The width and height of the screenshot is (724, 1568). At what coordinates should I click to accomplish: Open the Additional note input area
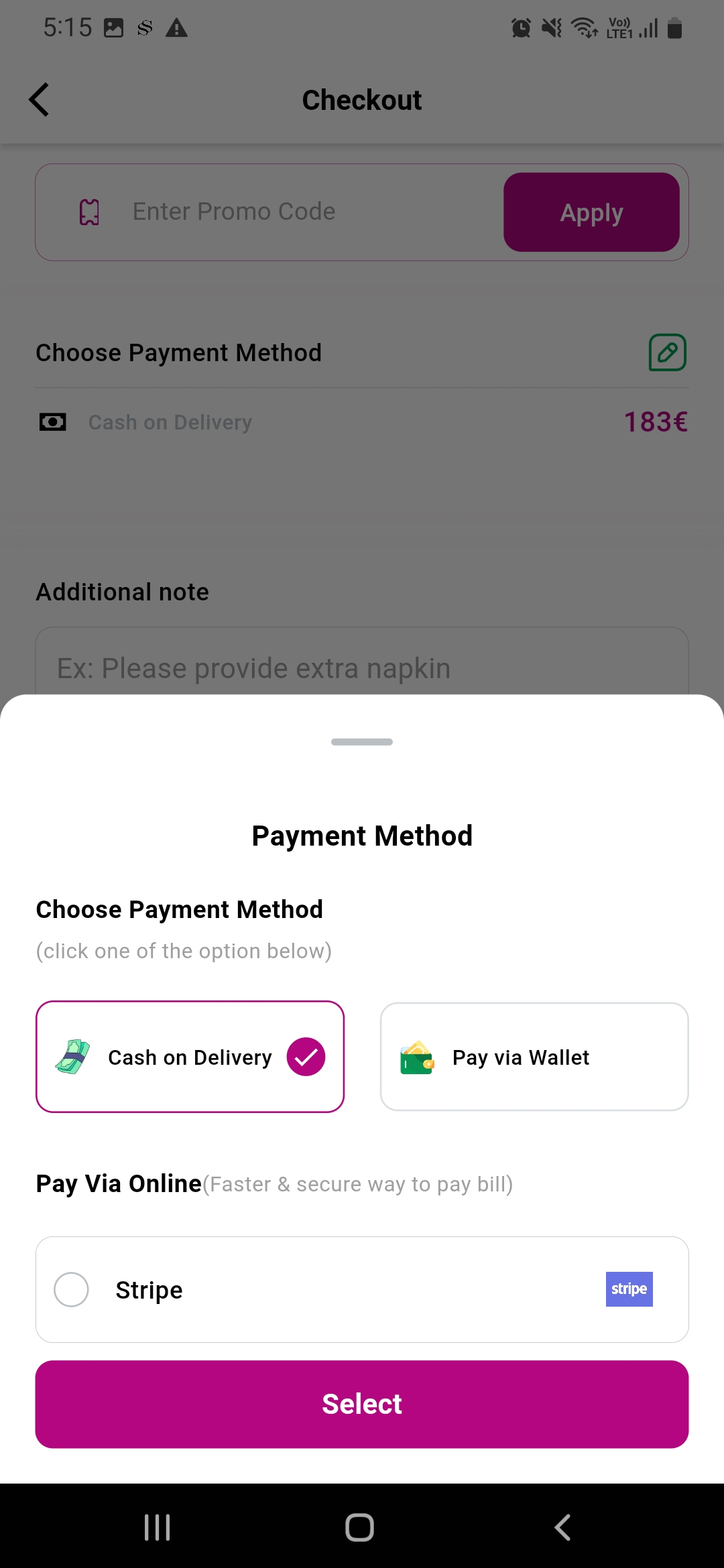(x=362, y=667)
